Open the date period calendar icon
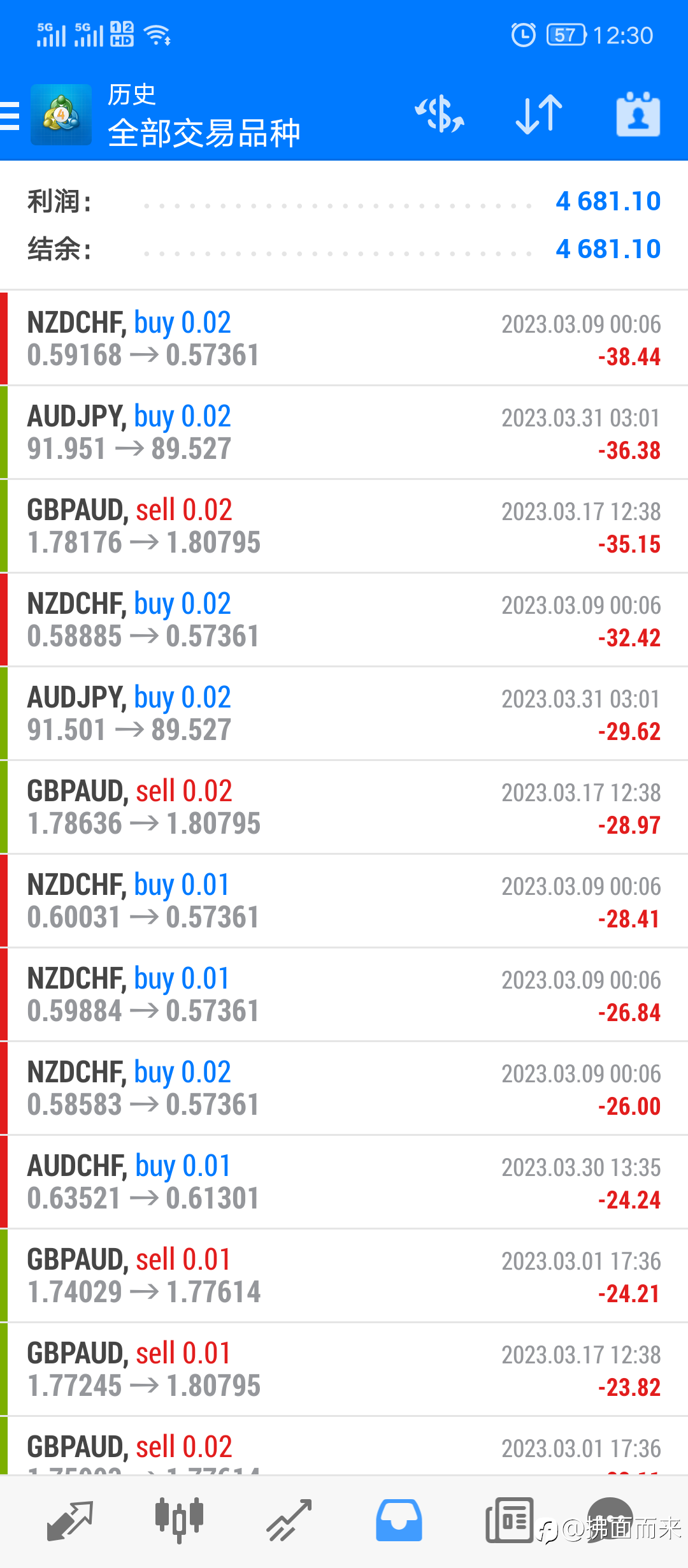The image size is (688, 1568). (638, 115)
